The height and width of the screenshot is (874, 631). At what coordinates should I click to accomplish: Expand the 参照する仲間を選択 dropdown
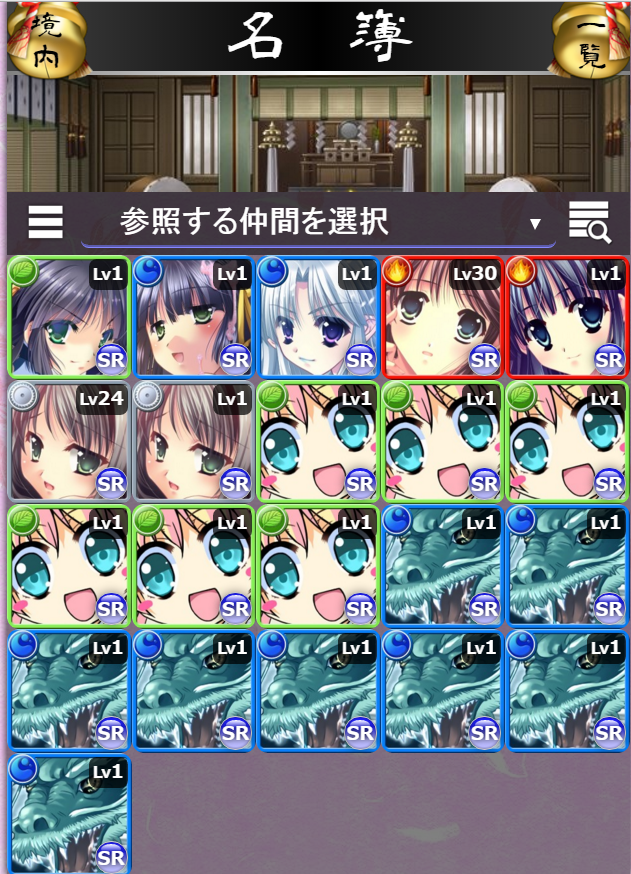(318, 222)
